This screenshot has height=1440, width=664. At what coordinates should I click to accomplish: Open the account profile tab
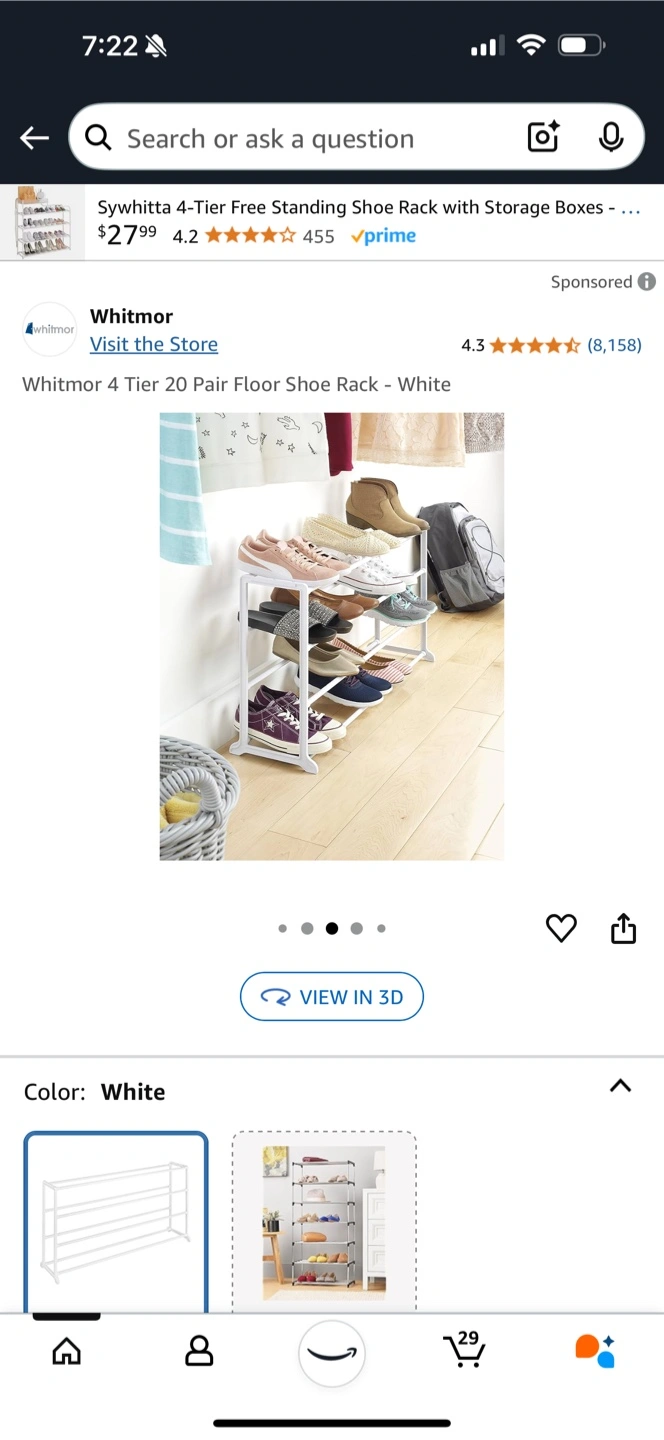point(199,1351)
